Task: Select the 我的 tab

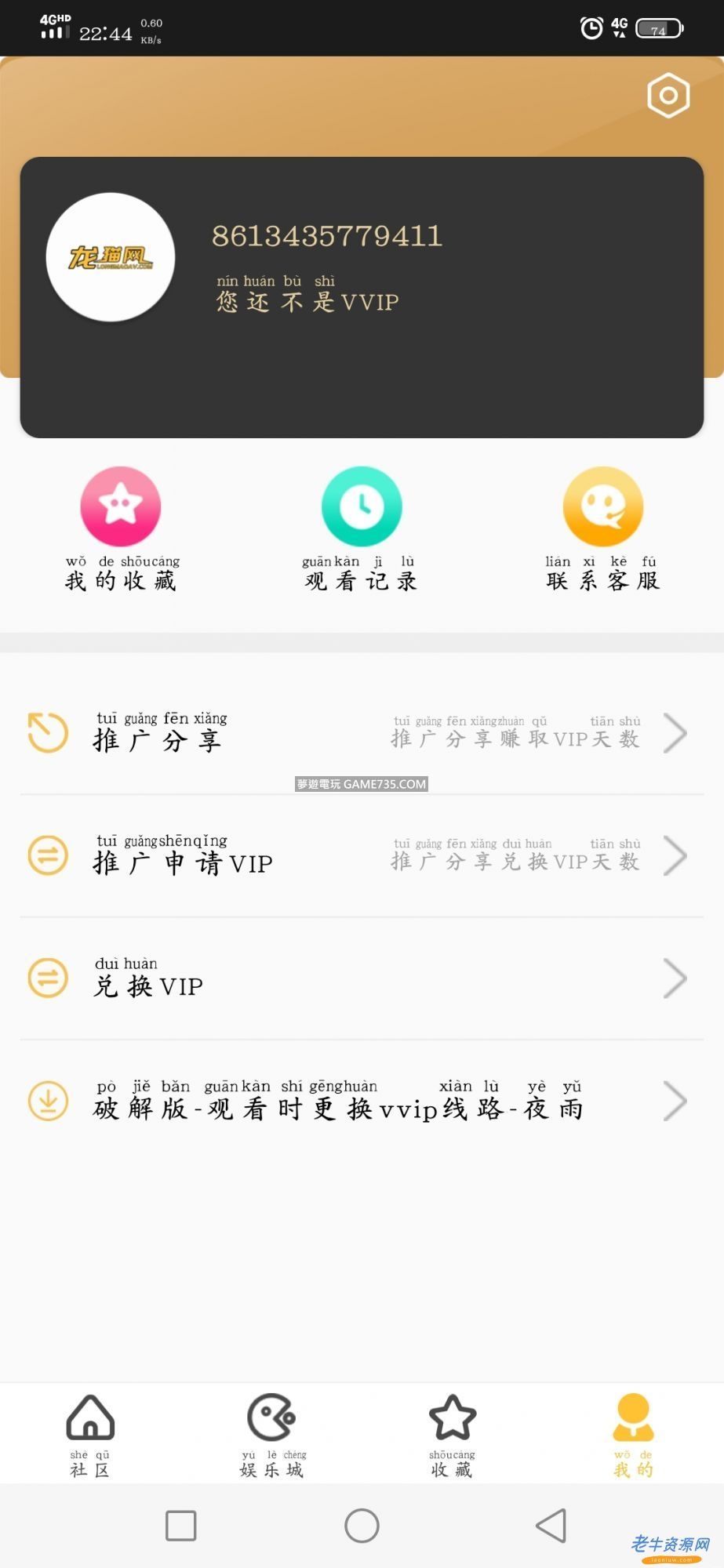Action: point(633,1435)
